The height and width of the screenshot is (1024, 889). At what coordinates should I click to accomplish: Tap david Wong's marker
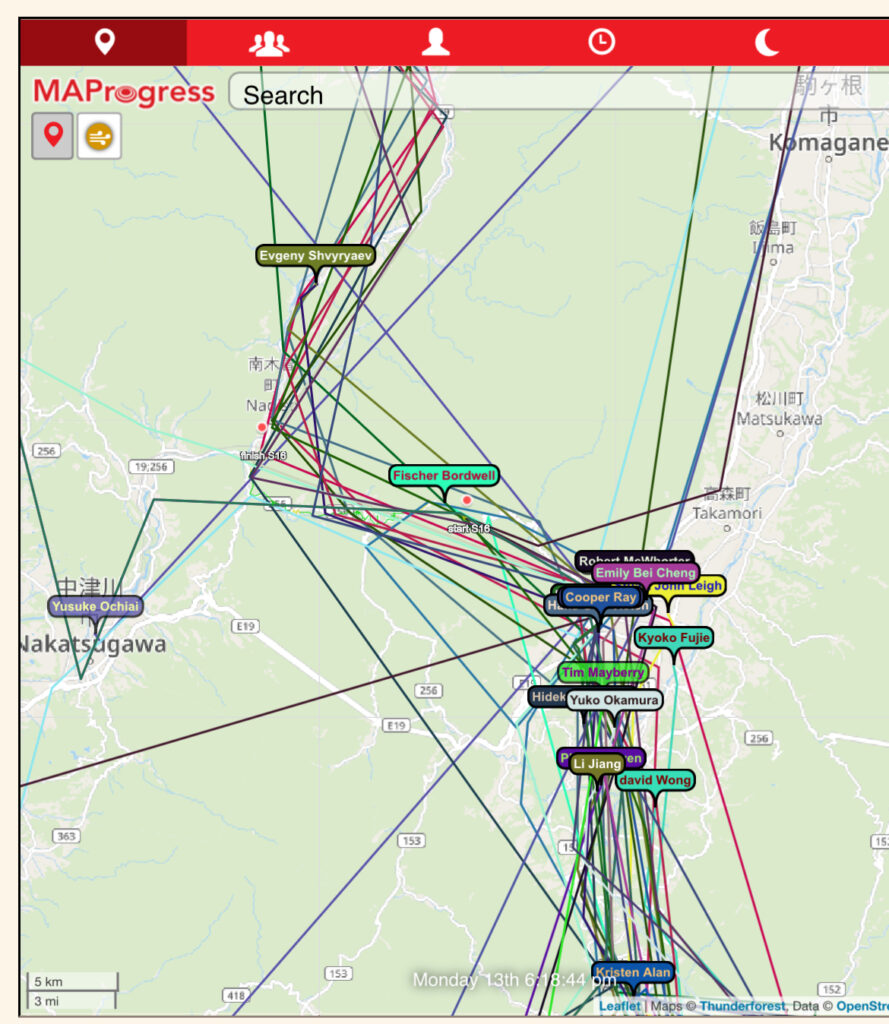click(x=655, y=779)
